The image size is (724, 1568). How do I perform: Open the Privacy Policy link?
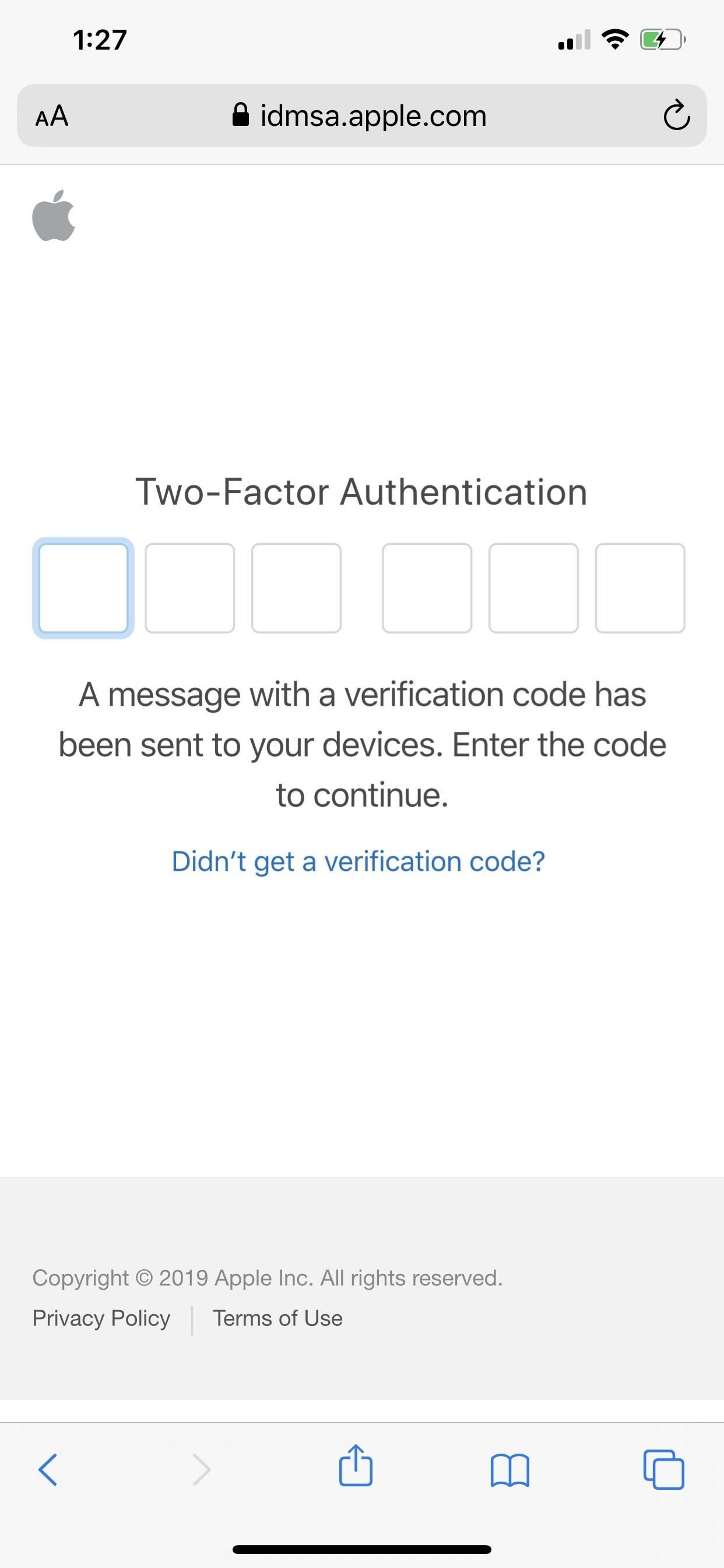pos(100,1318)
